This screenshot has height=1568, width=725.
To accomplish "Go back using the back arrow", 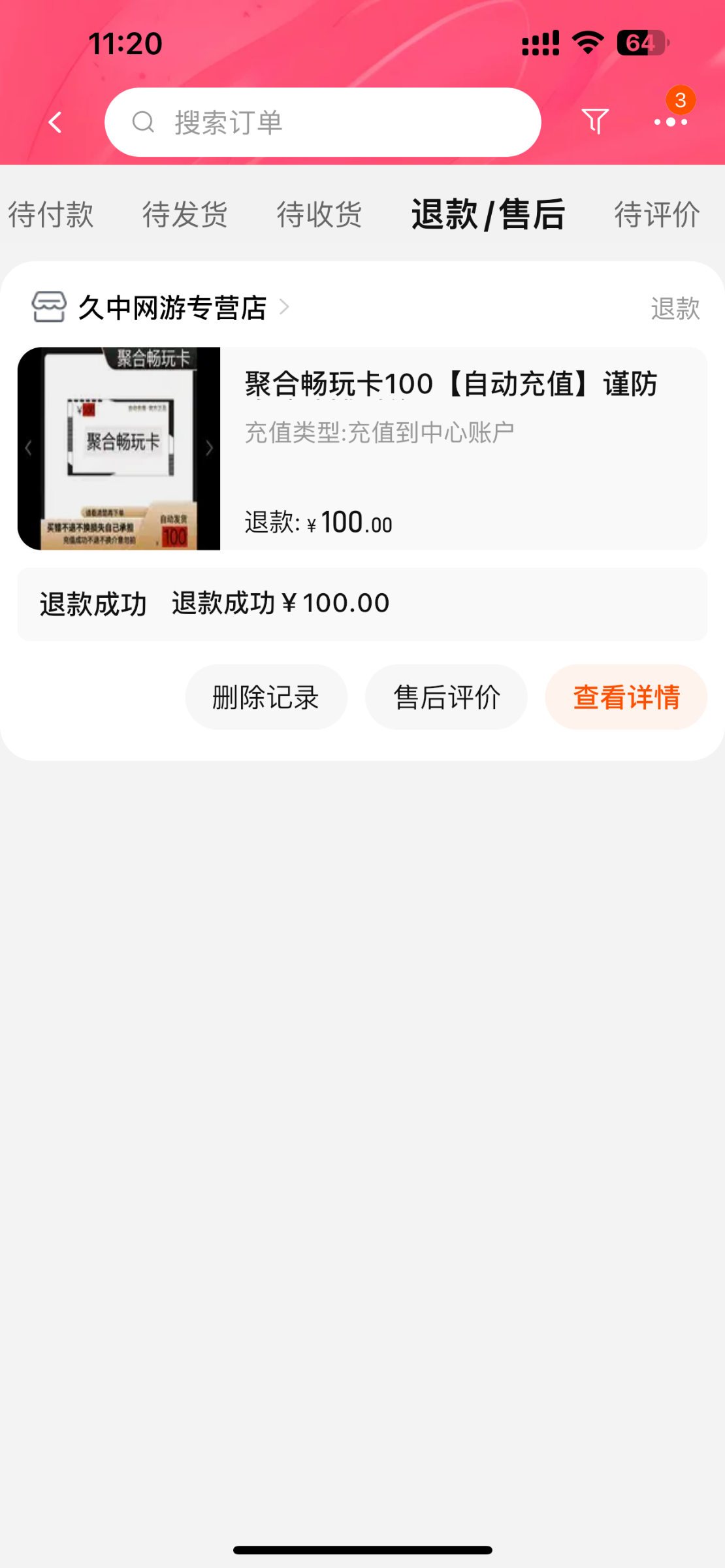I will click(56, 122).
